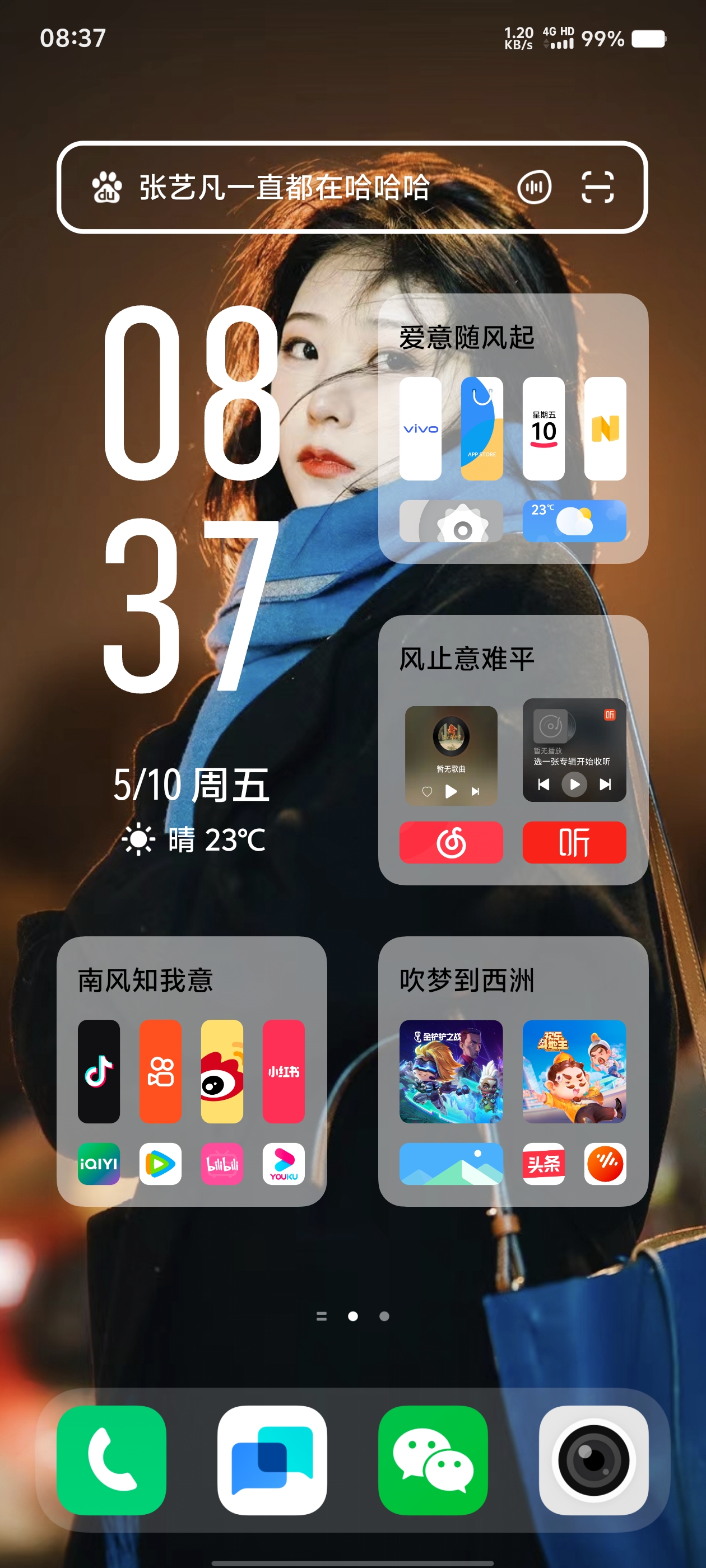The width and height of the screenshot is (706, 1568).
Task: Open Weibo app
Action: pyautogui.click(x=222, y=1071)
